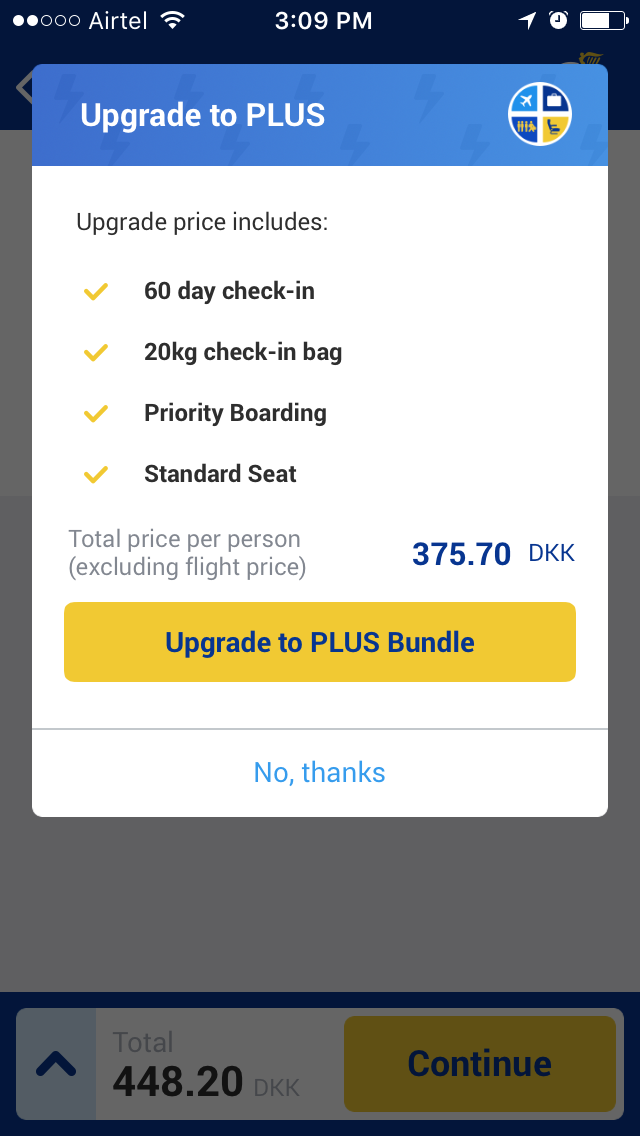This screenshot has height=1136, width=640.
Task: Tap Upgrade to PLUS Bundle button
Action: pos(320,642)
